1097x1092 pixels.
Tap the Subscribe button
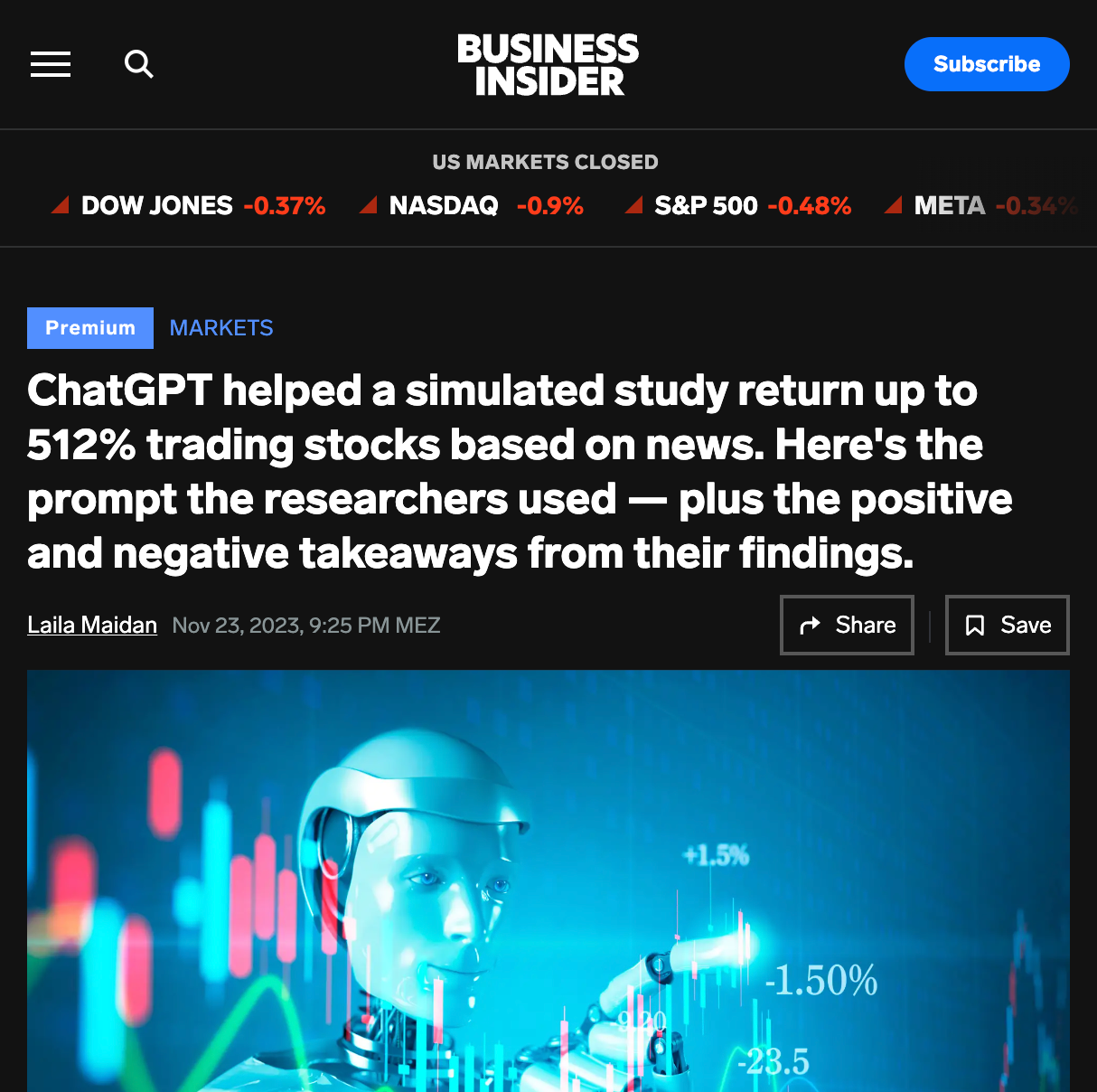point(986,64)
